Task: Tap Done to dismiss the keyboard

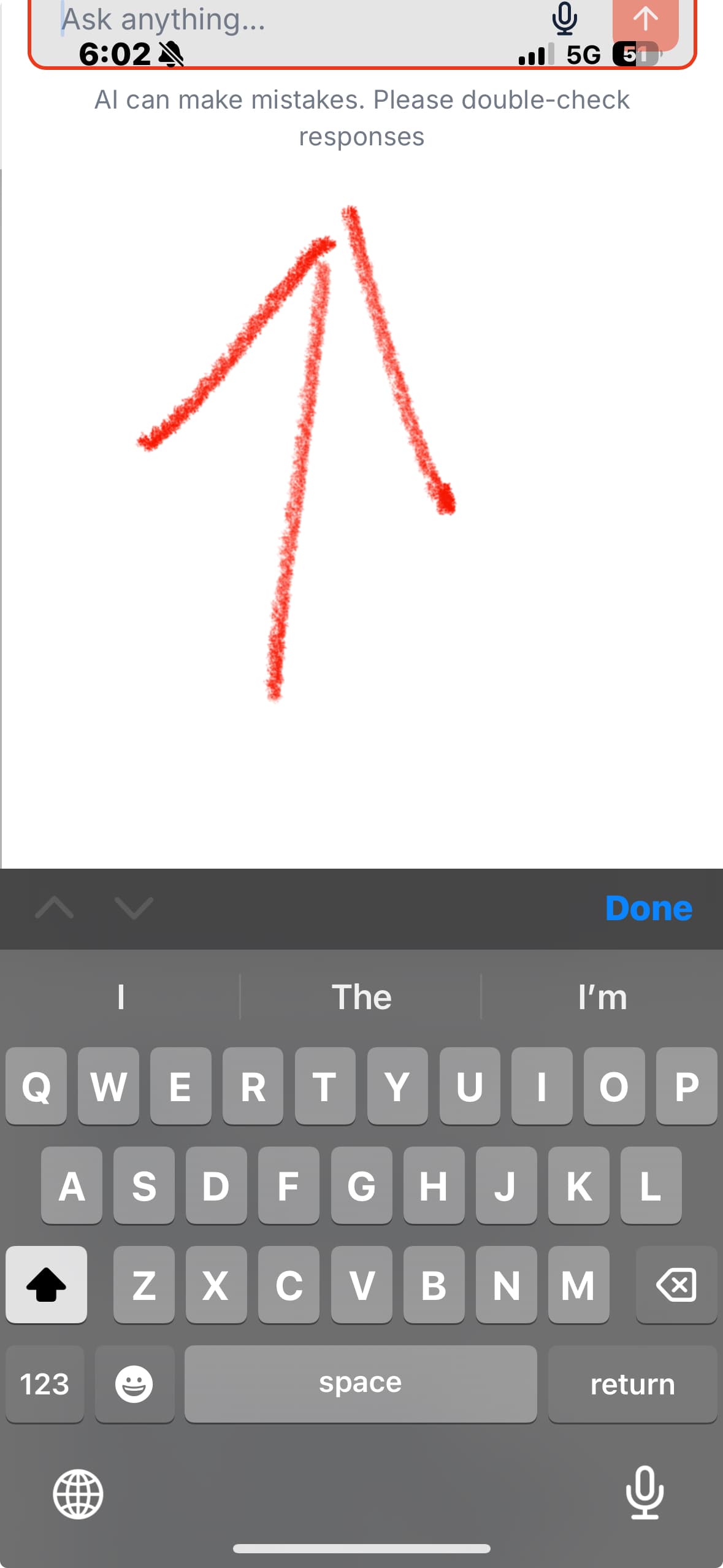Action: pos(648,909)
